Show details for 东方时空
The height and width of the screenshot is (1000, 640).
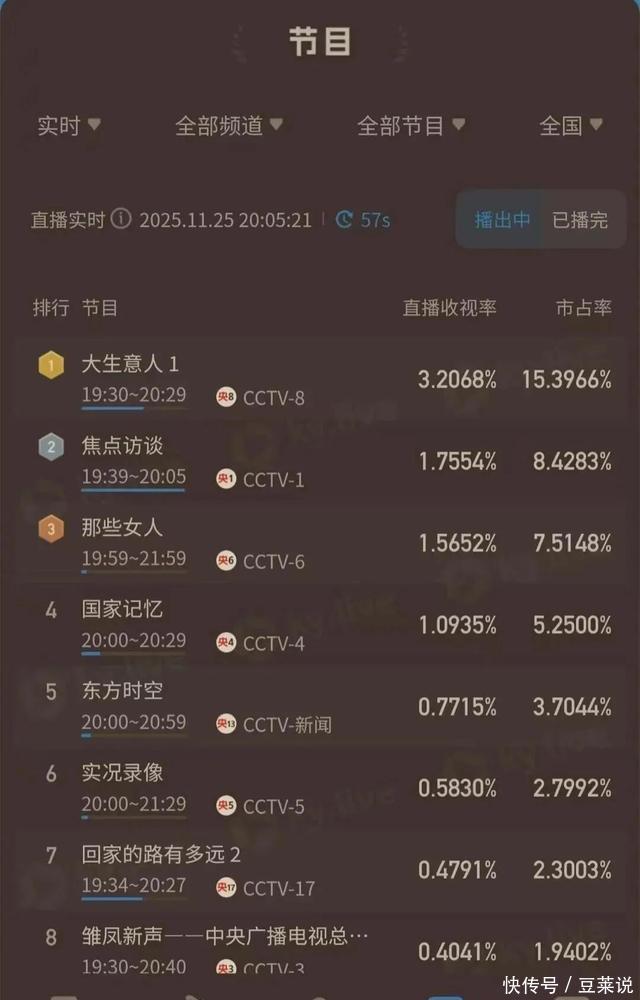click(122, 691)
